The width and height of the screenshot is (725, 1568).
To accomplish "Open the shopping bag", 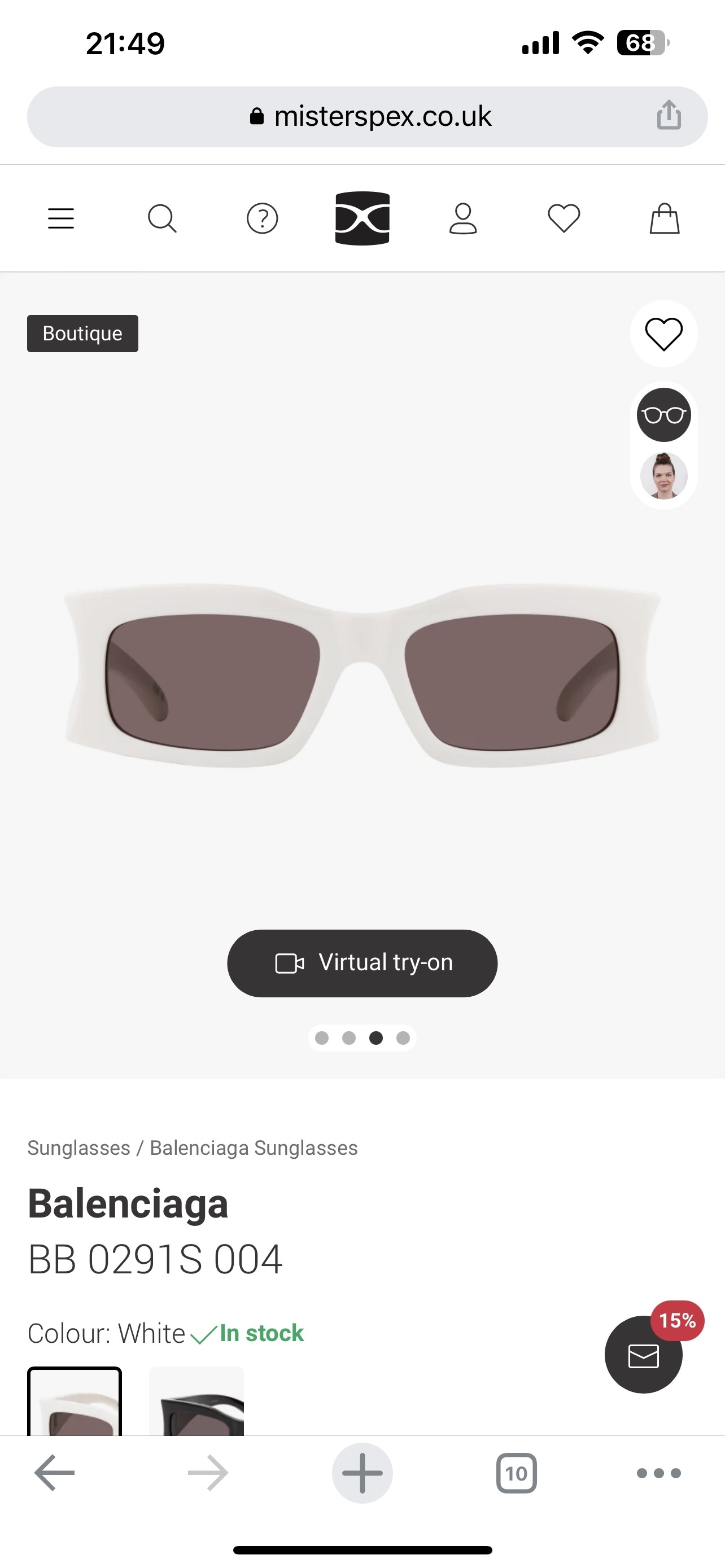I will (664, 218).
